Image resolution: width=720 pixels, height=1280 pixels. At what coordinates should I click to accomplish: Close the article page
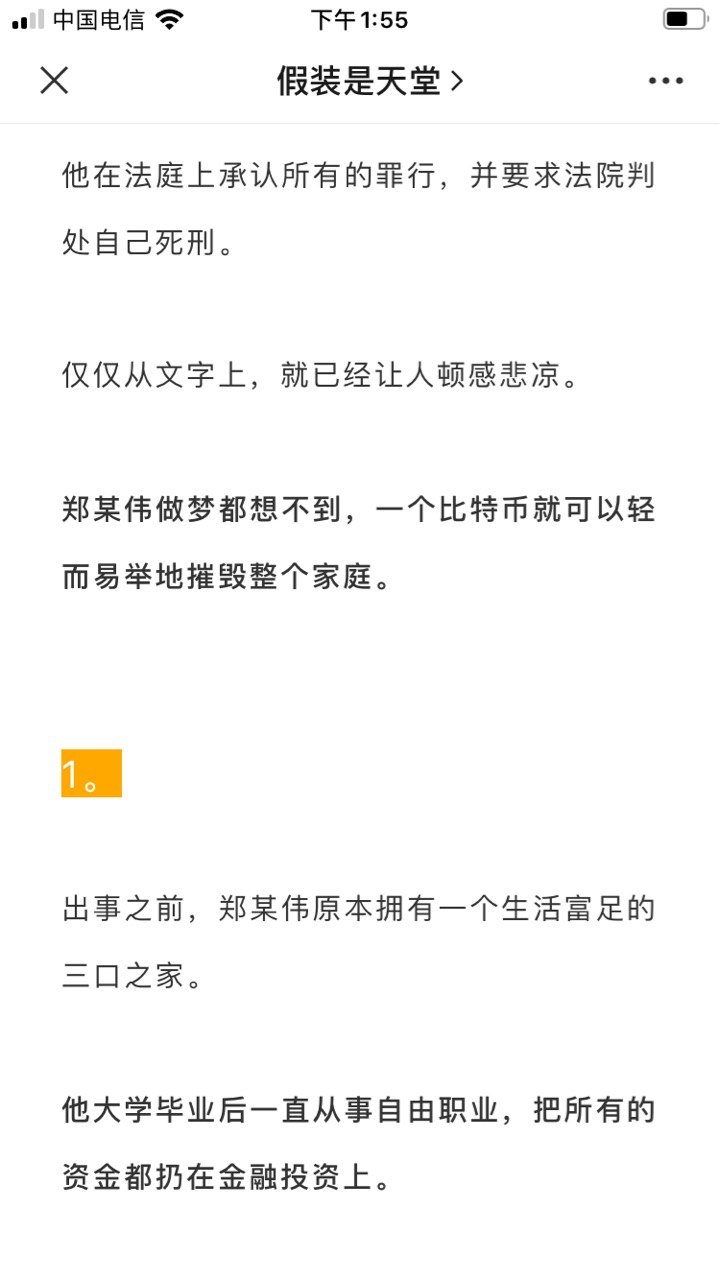(54, 81)
